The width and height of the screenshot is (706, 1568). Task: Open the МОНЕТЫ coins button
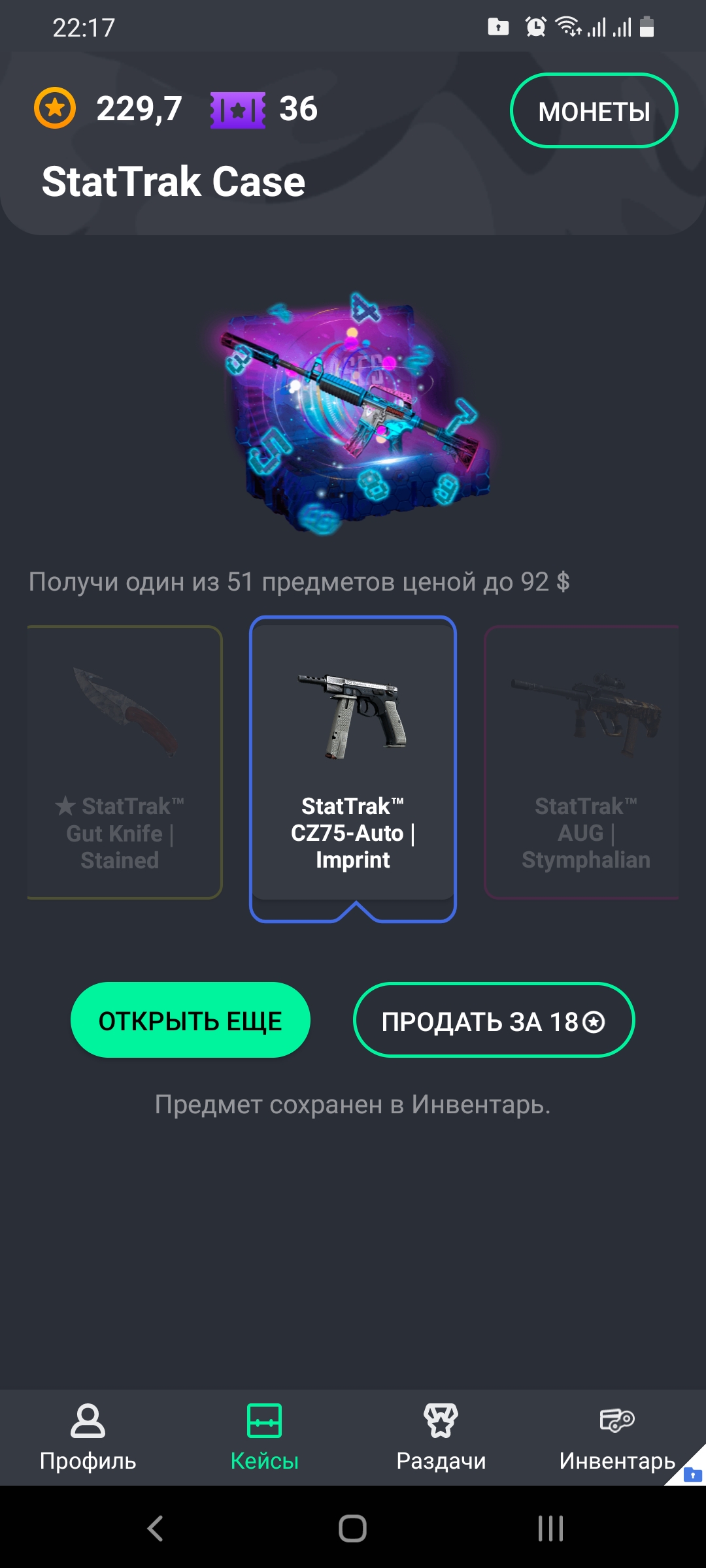(x=594, y=111)
